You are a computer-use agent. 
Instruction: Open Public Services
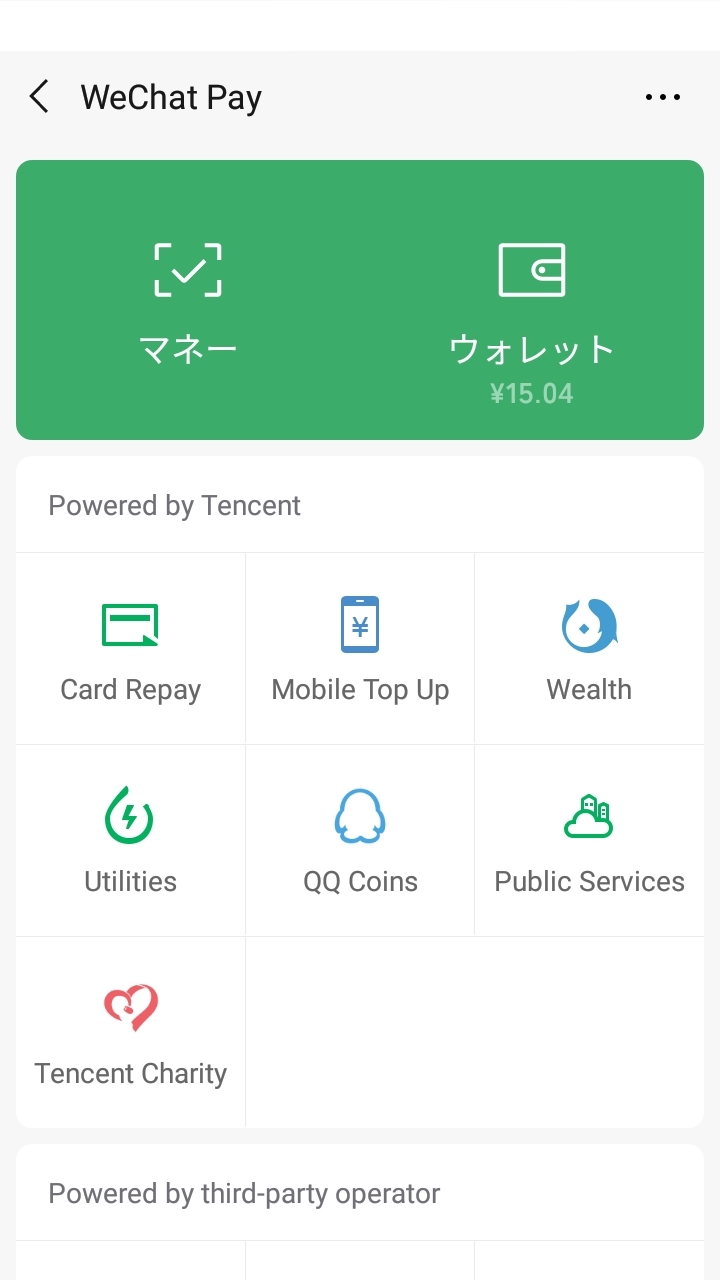click(x=589, y=841)
